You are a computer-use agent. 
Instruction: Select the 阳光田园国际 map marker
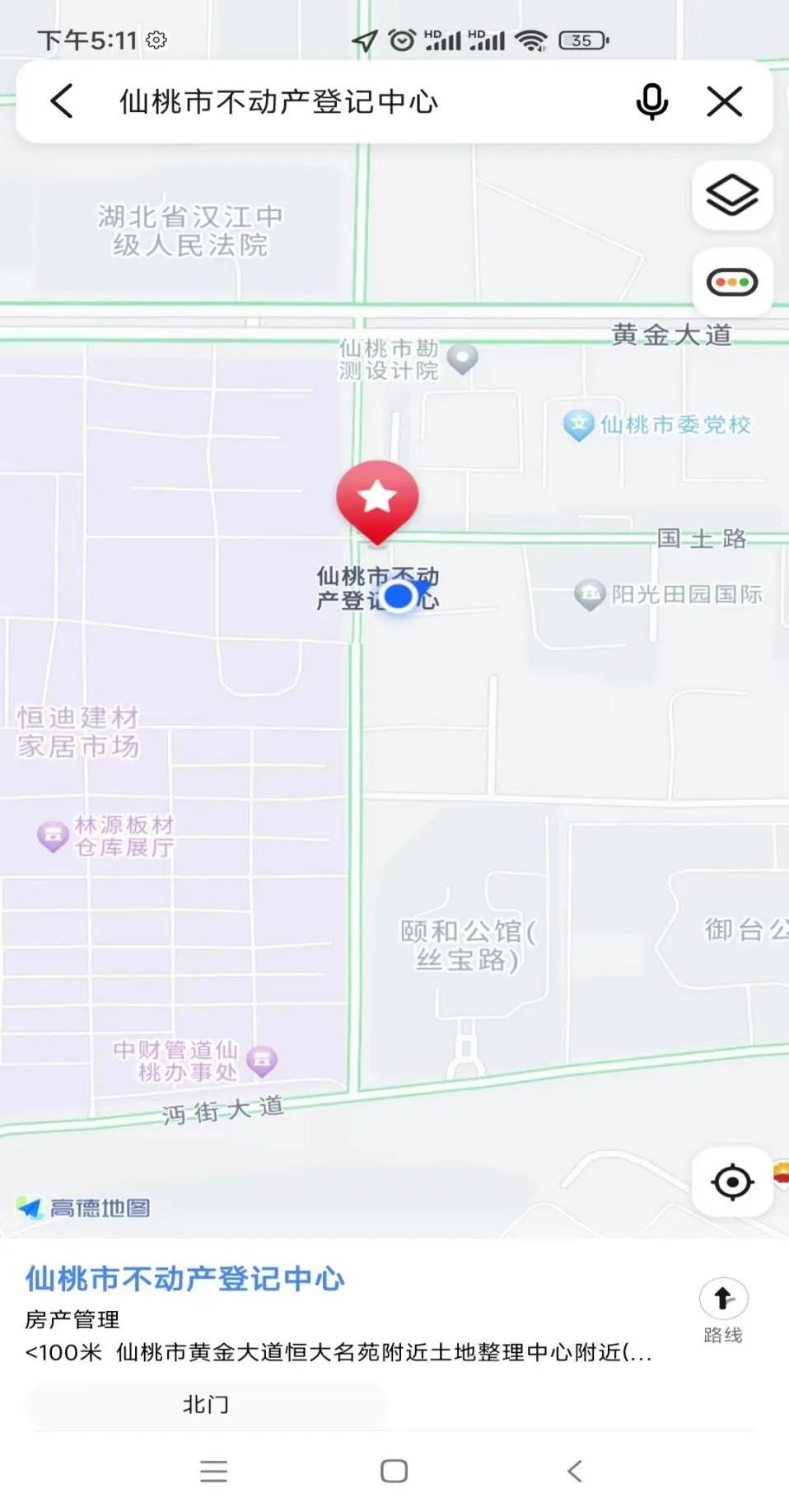point(590,594)
